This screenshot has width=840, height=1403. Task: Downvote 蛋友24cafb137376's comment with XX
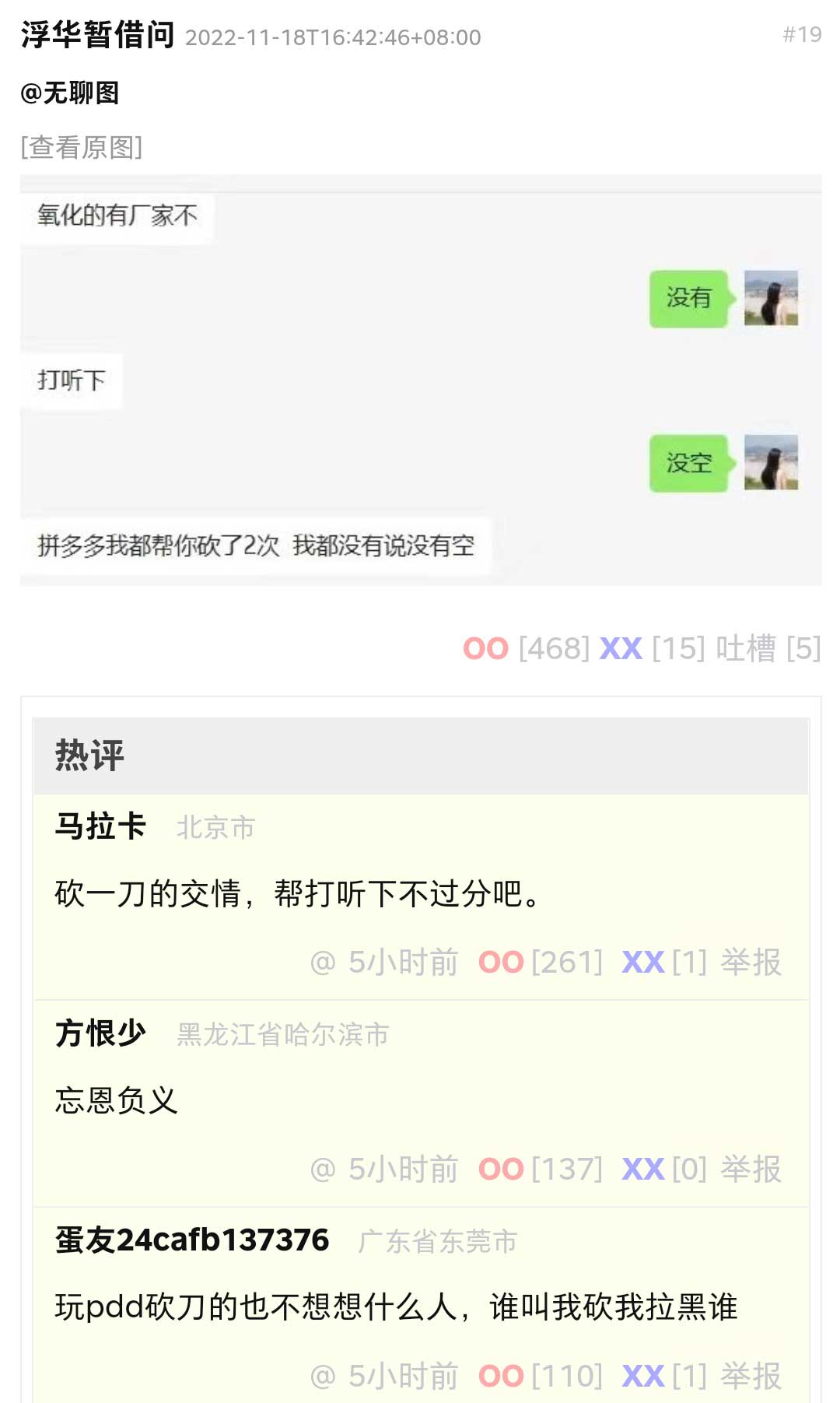(643, 1377)
